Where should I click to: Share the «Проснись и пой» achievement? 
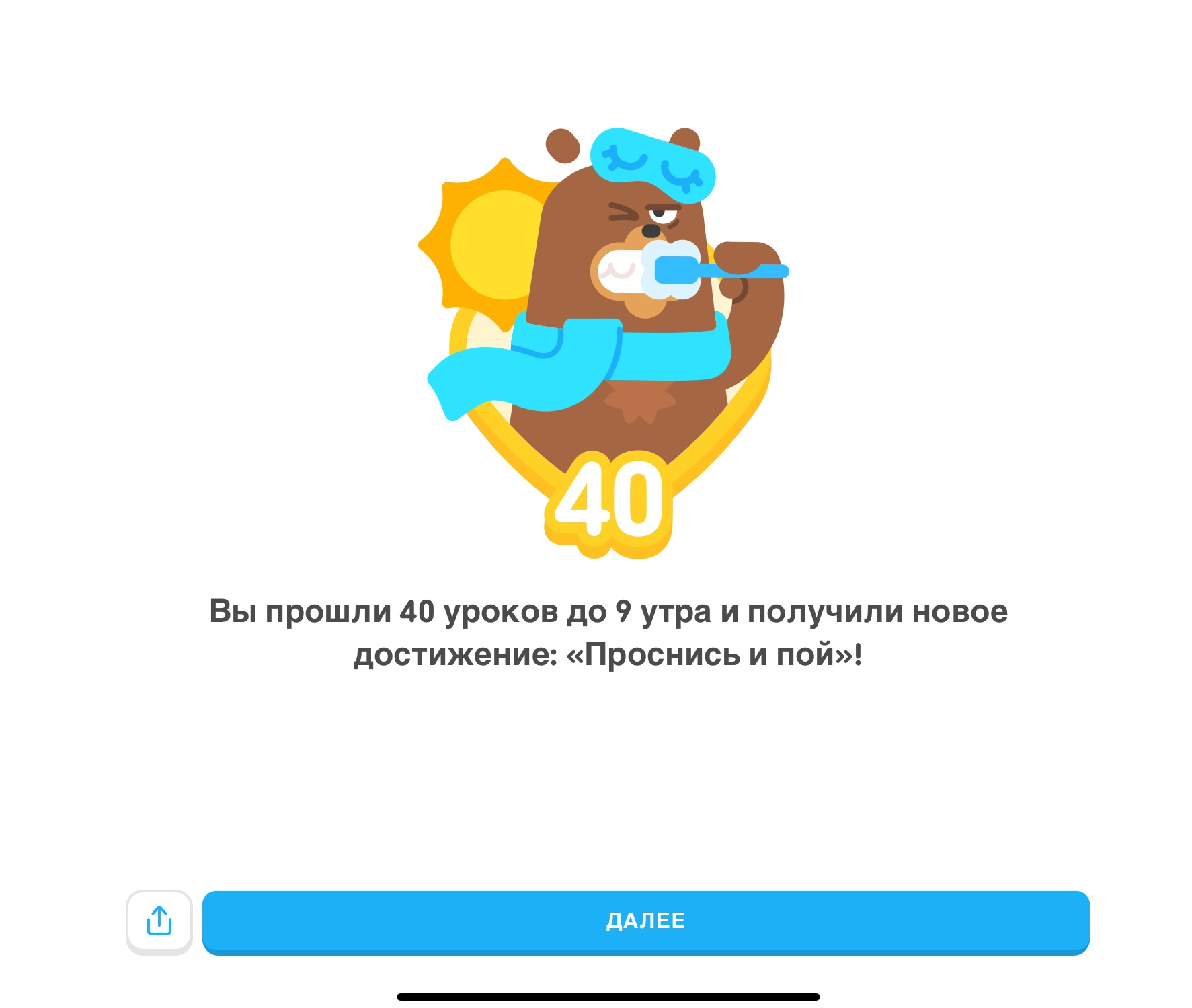click(159, 921)
